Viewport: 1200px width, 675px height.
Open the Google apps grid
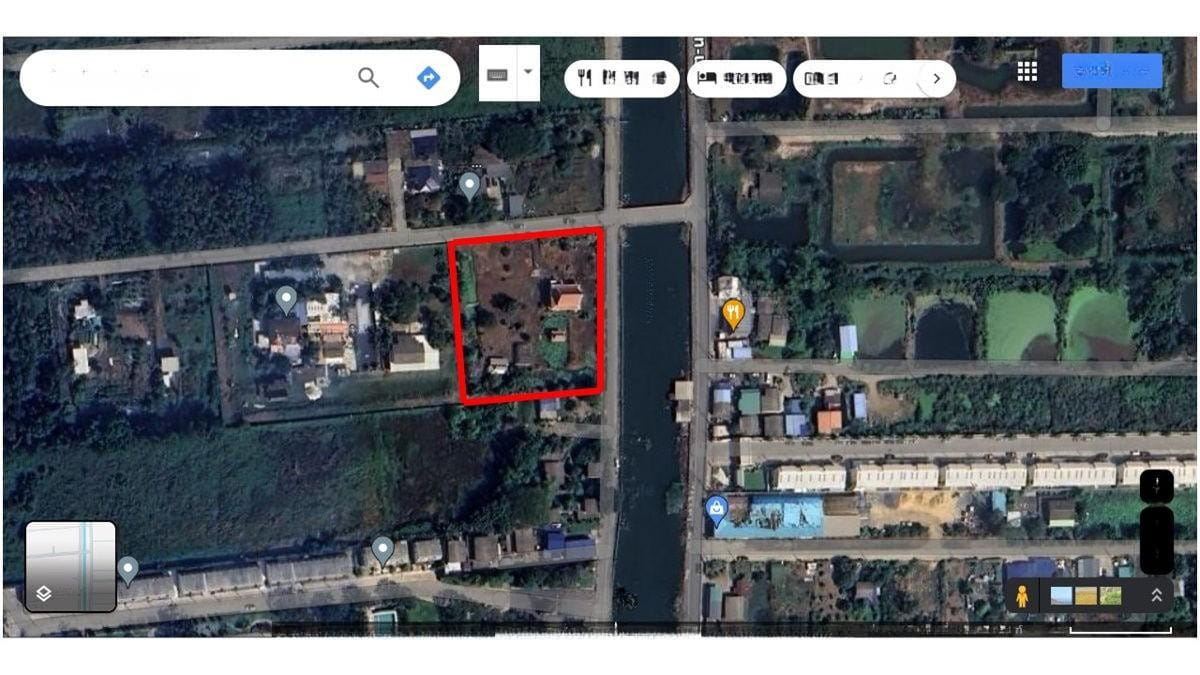(1027, 71)
